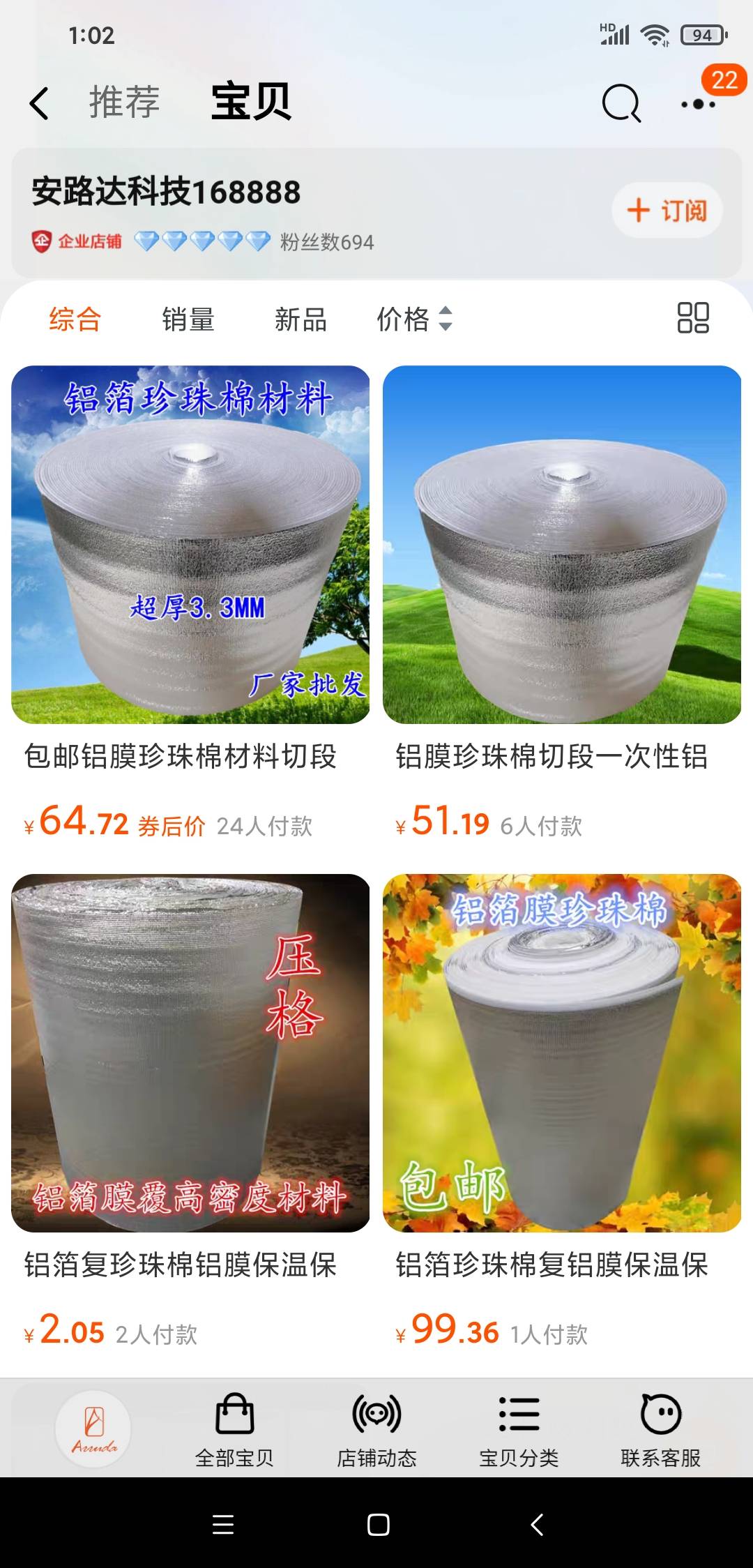Open product 包邮铝膜珍珠棉材料切段 priced 64.72
753x1568 pixels.
coord(190,544)
